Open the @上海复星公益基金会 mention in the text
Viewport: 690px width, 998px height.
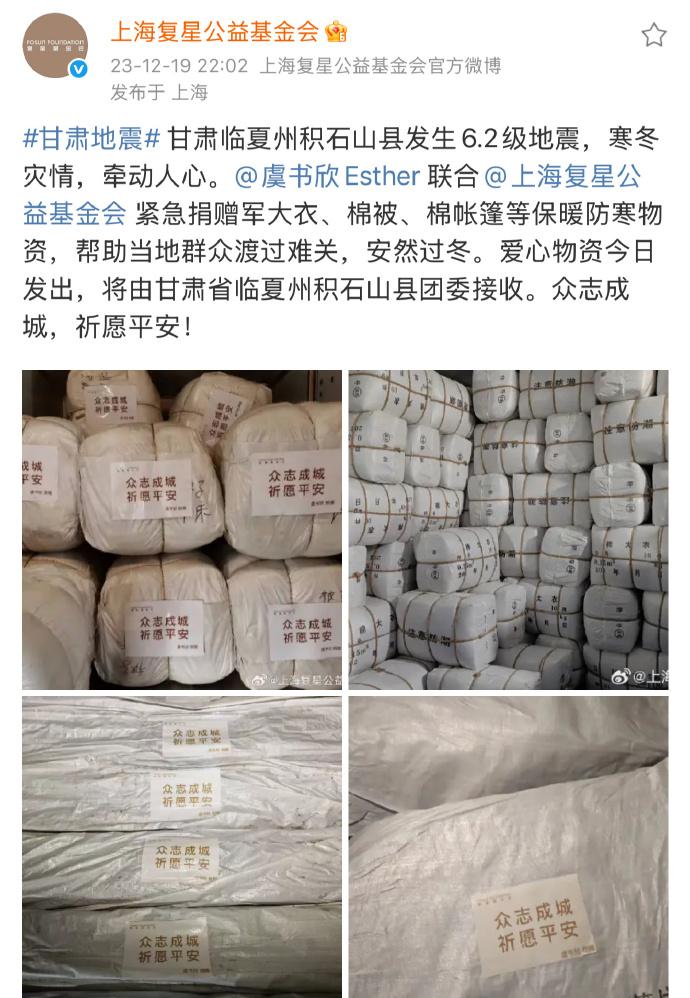click(x=562, y=176)
